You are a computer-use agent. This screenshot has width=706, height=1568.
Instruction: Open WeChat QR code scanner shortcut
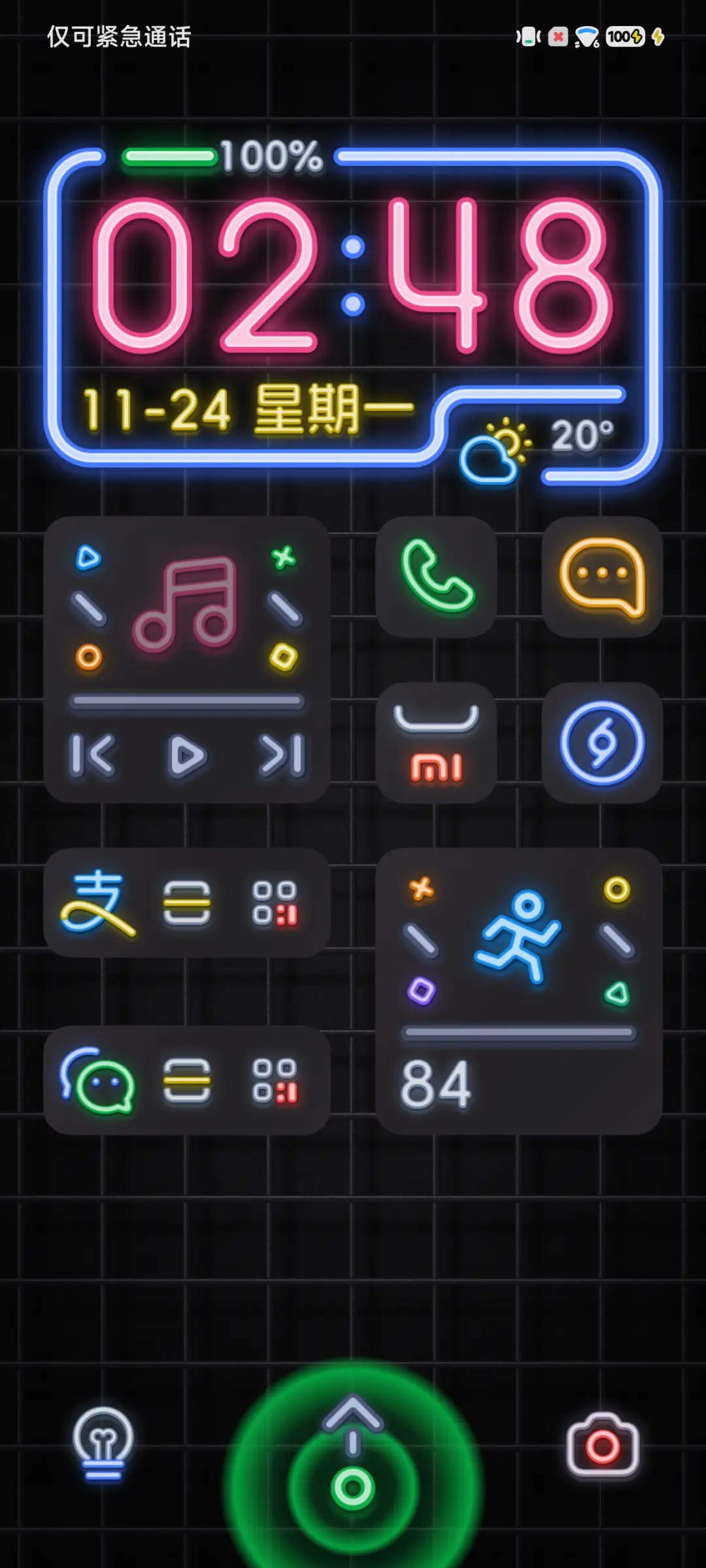point(274,1081)
